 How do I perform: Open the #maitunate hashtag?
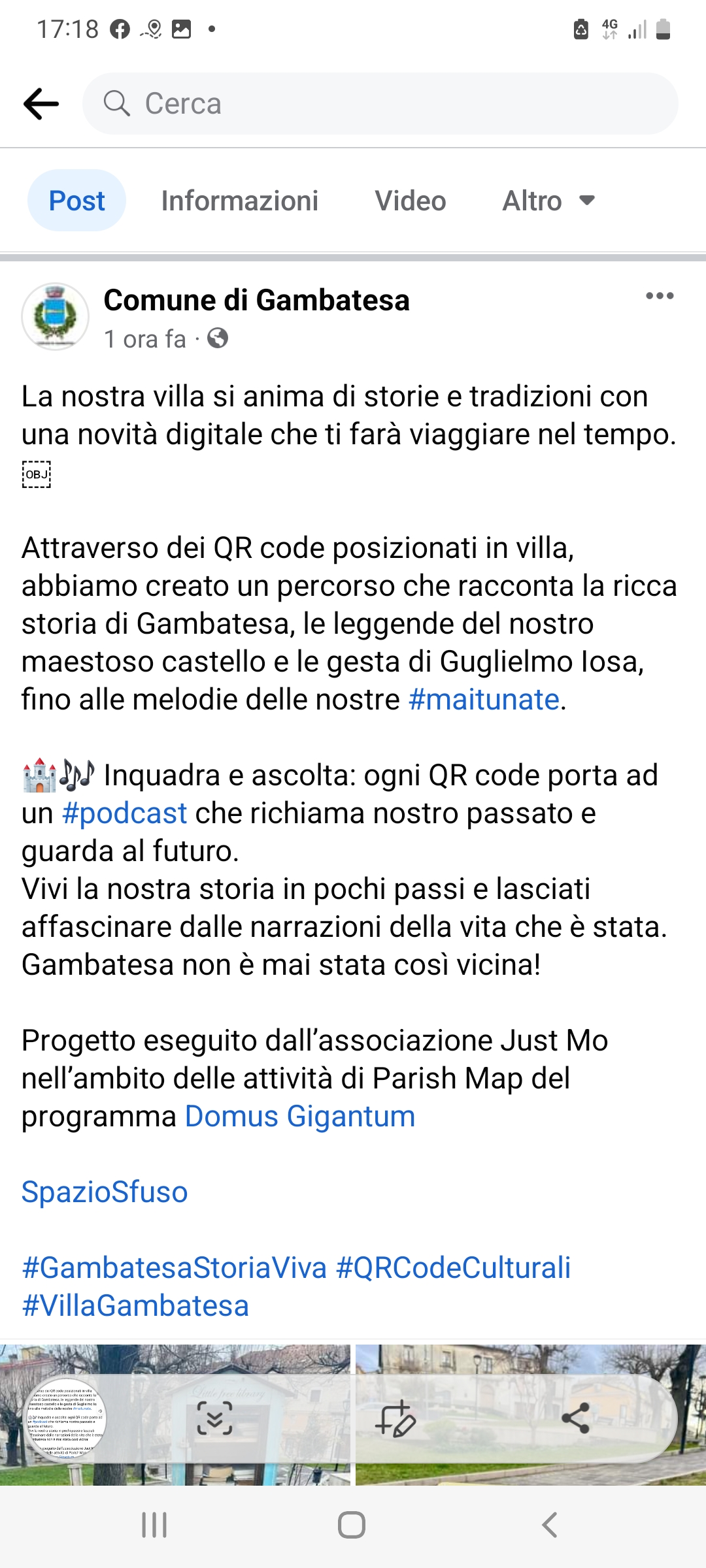[484, 700]
